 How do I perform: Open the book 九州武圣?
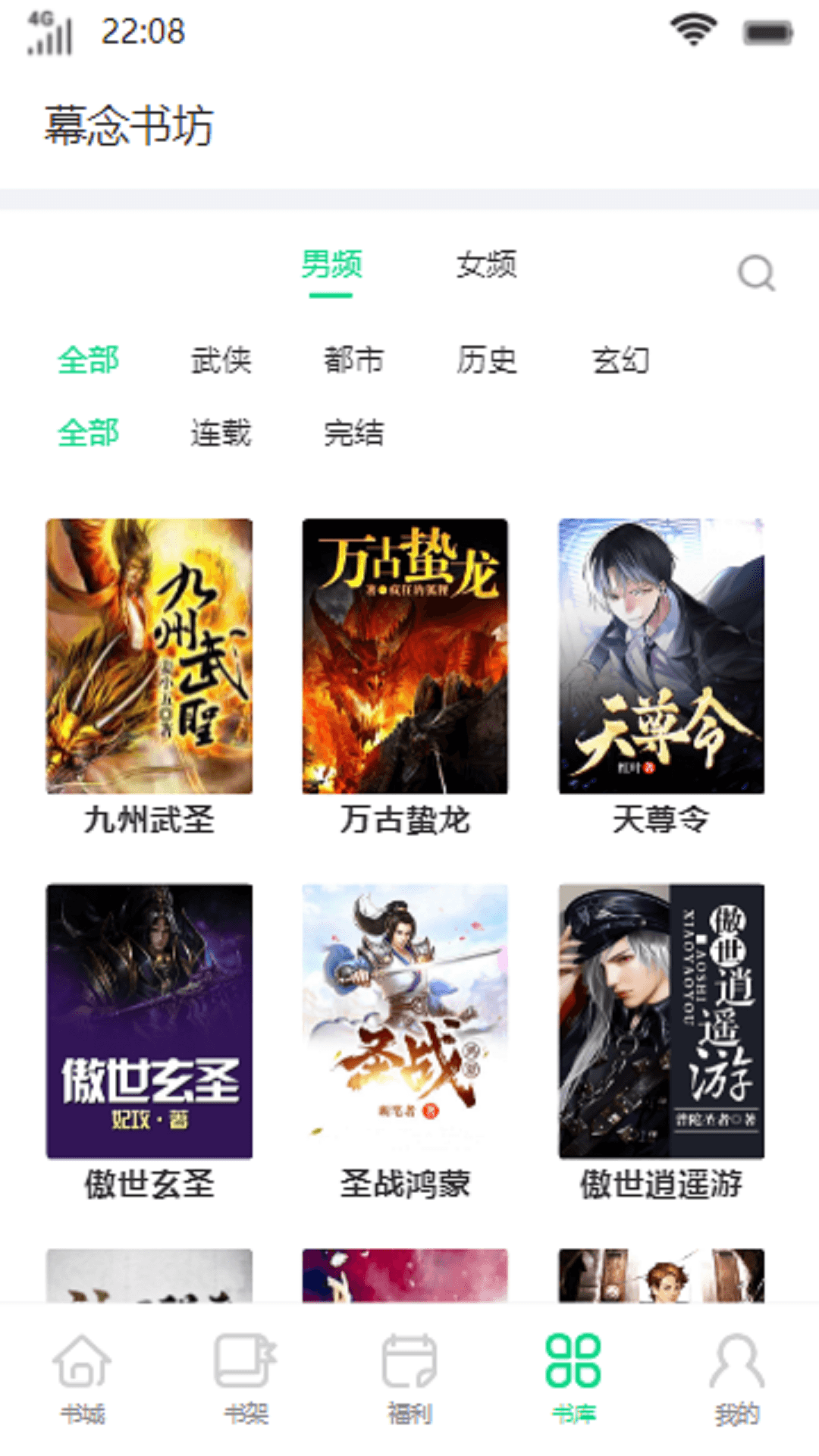[149, 657]
